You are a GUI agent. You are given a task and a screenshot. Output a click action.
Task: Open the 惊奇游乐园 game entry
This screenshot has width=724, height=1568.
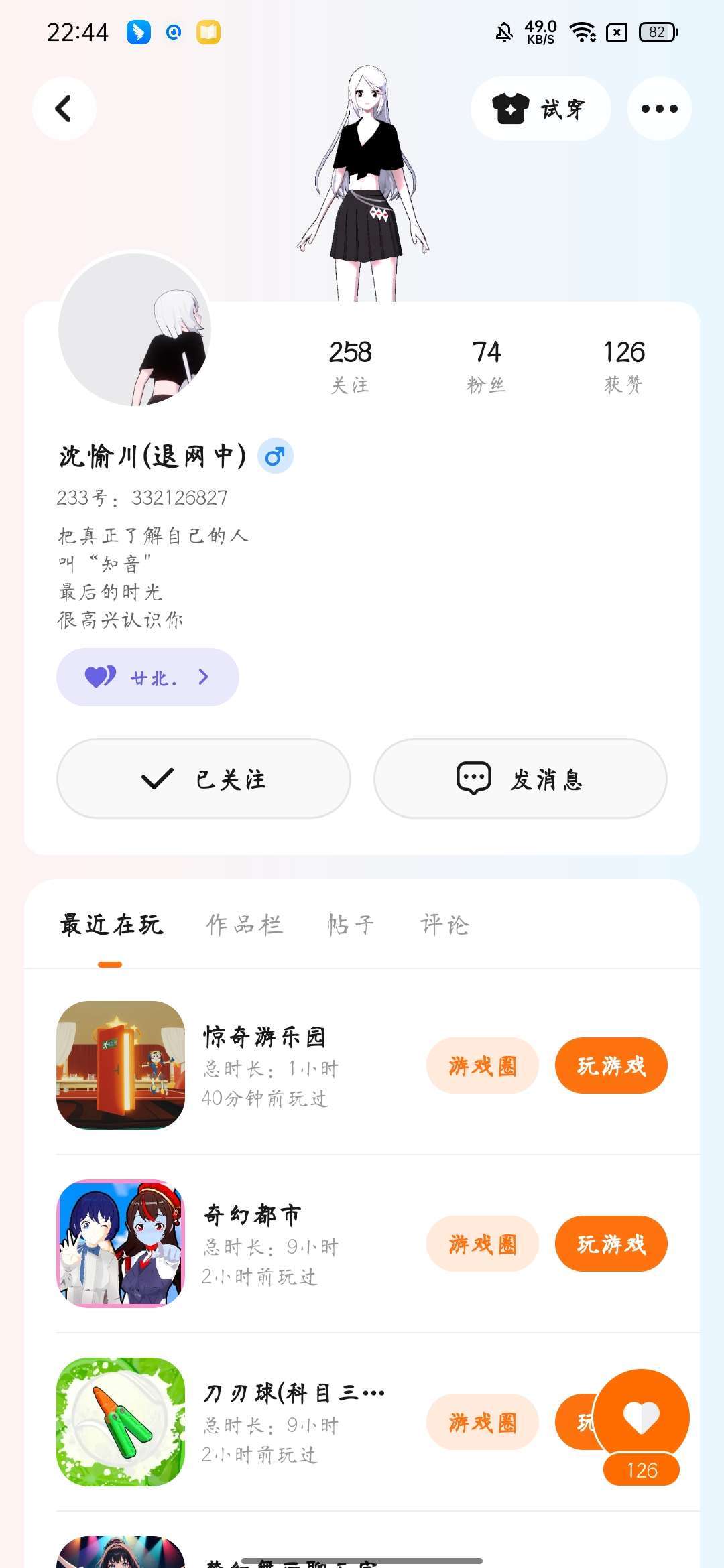point(264,1037)
